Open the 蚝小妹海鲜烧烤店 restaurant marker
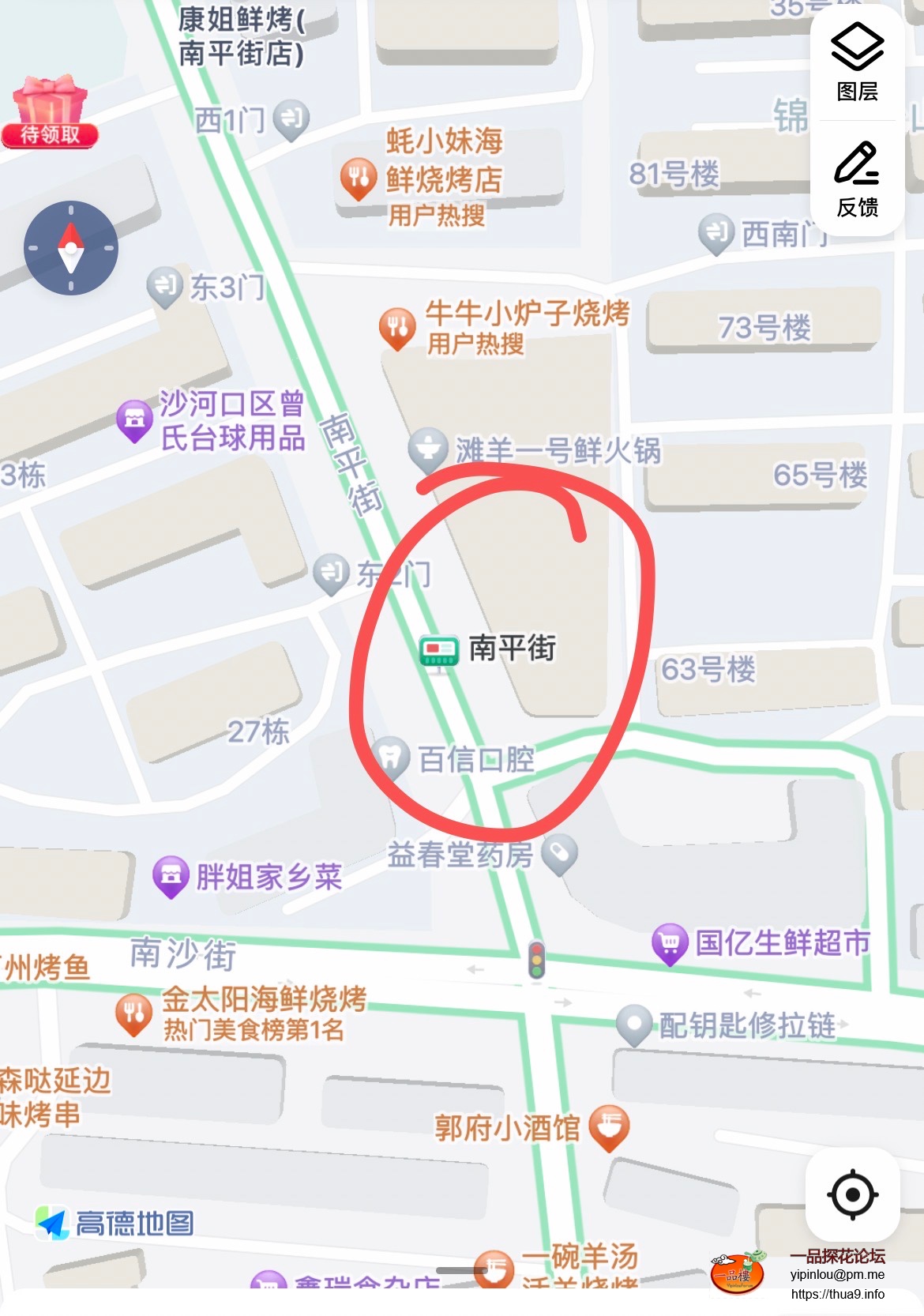The image size is (924, 1316). pos(359,177)
